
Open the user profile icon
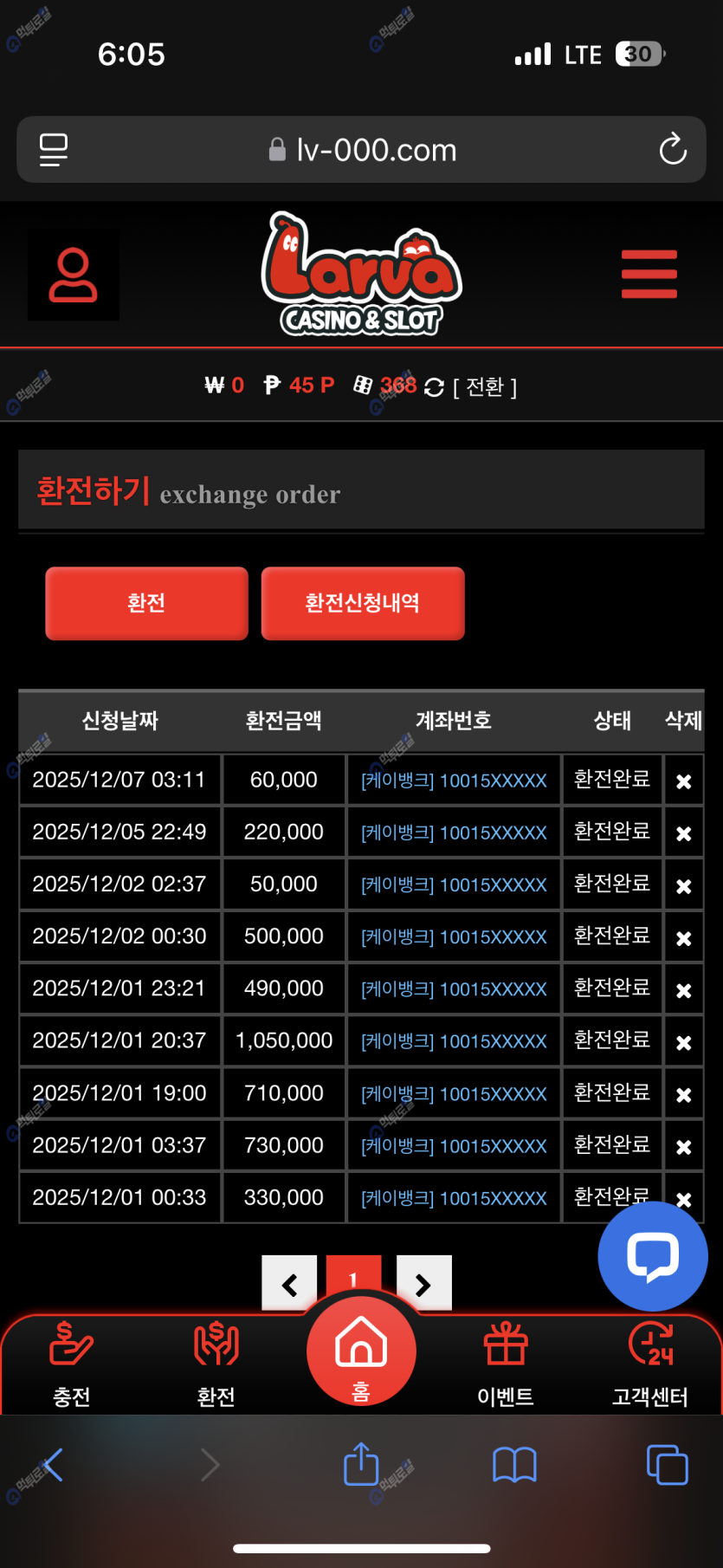(x=74, y=275)
